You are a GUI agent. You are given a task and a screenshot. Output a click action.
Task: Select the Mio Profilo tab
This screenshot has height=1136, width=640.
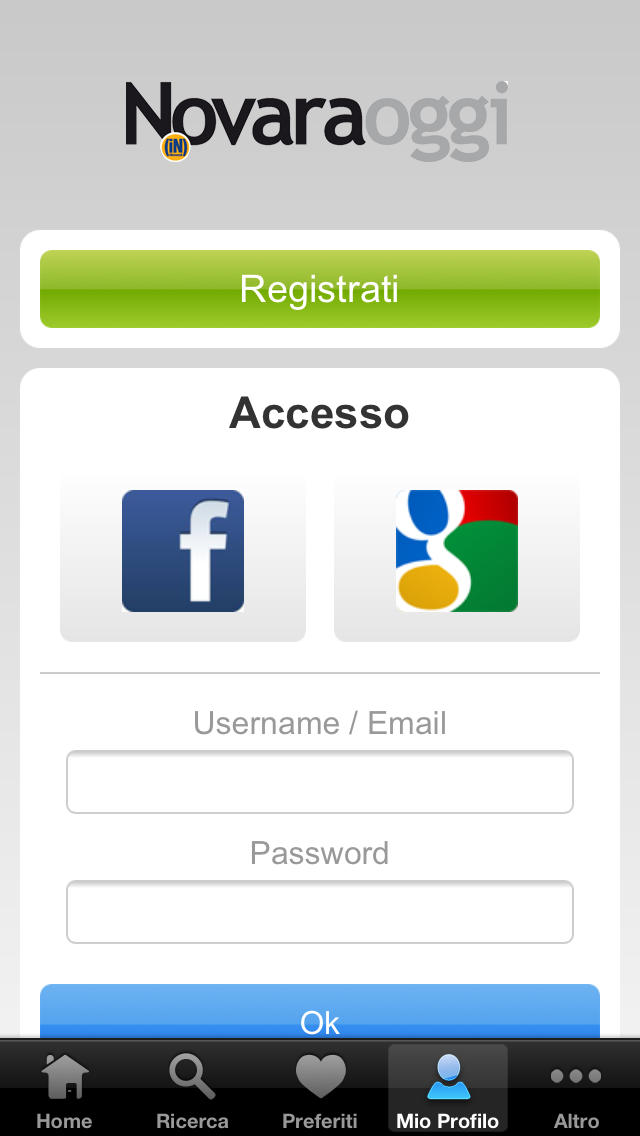[x=448, y=1089]
